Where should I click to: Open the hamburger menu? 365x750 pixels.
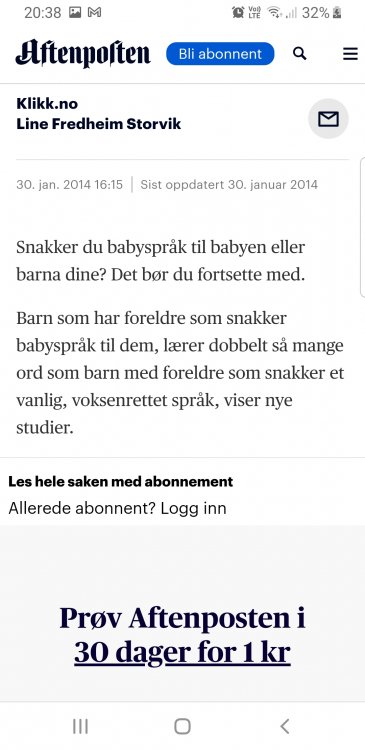tap(350, 54)
